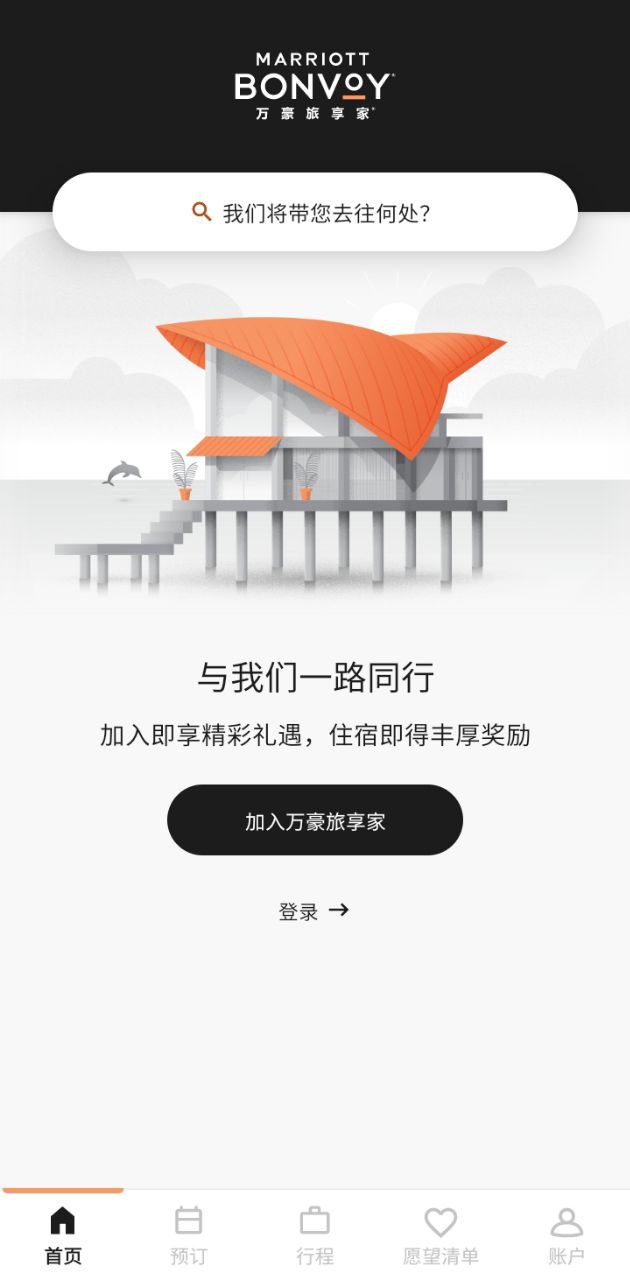Select the 账户 tab
This screenshot has height=1280, width=630.
566,1236
